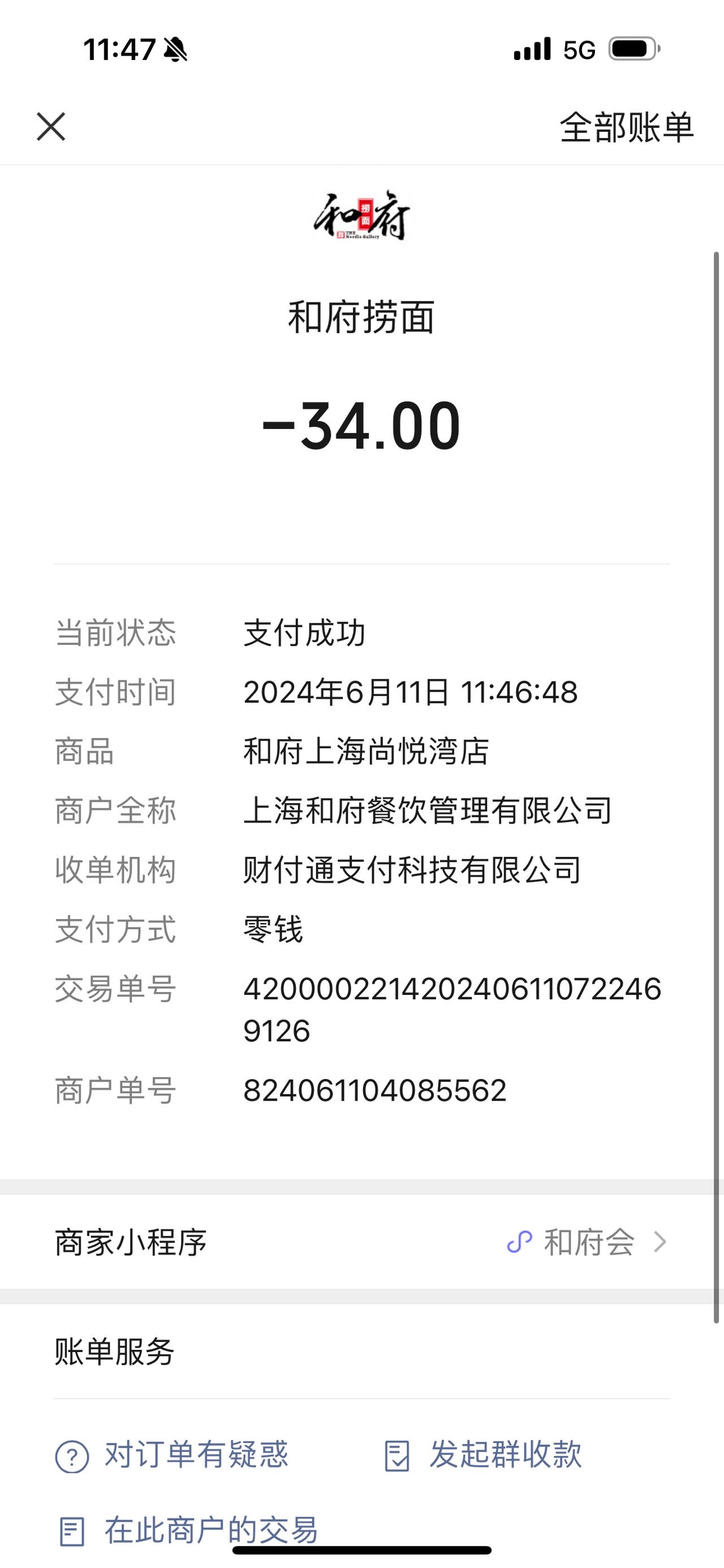
Task: Start a group collection via 发起群收款
Action: click(x=483, y=1456)
